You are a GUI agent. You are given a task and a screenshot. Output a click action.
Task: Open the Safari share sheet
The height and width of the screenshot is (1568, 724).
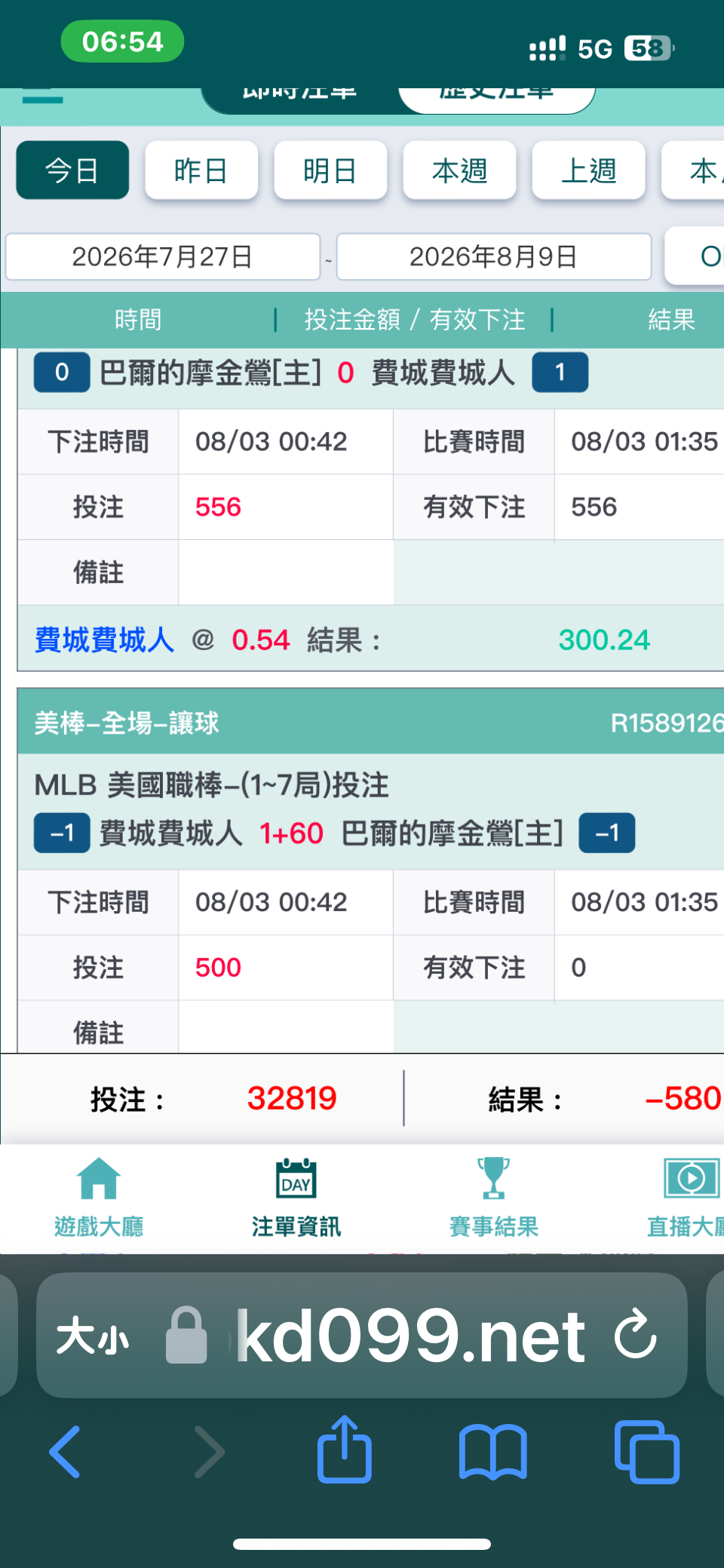pos(345,1448)
